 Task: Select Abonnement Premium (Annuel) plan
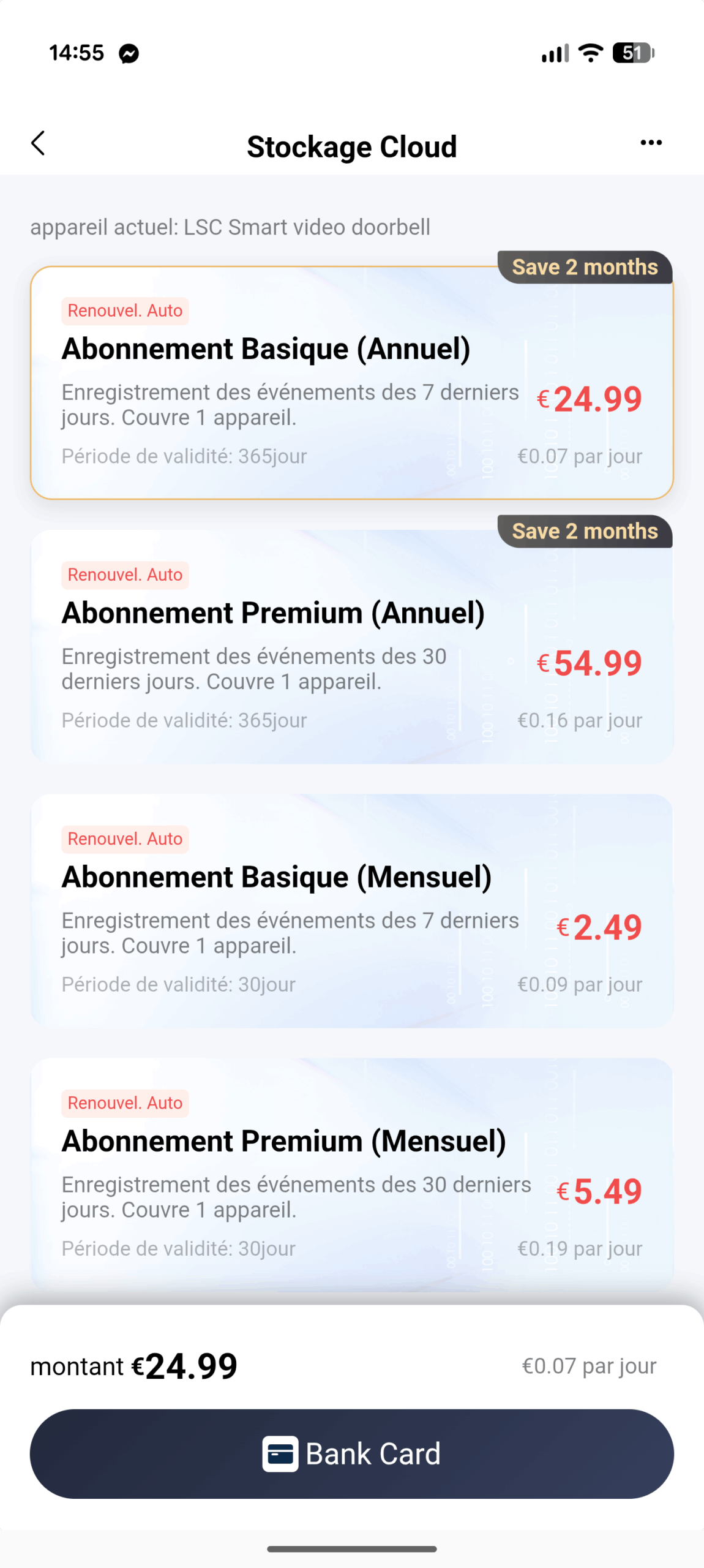coord(351,647)
